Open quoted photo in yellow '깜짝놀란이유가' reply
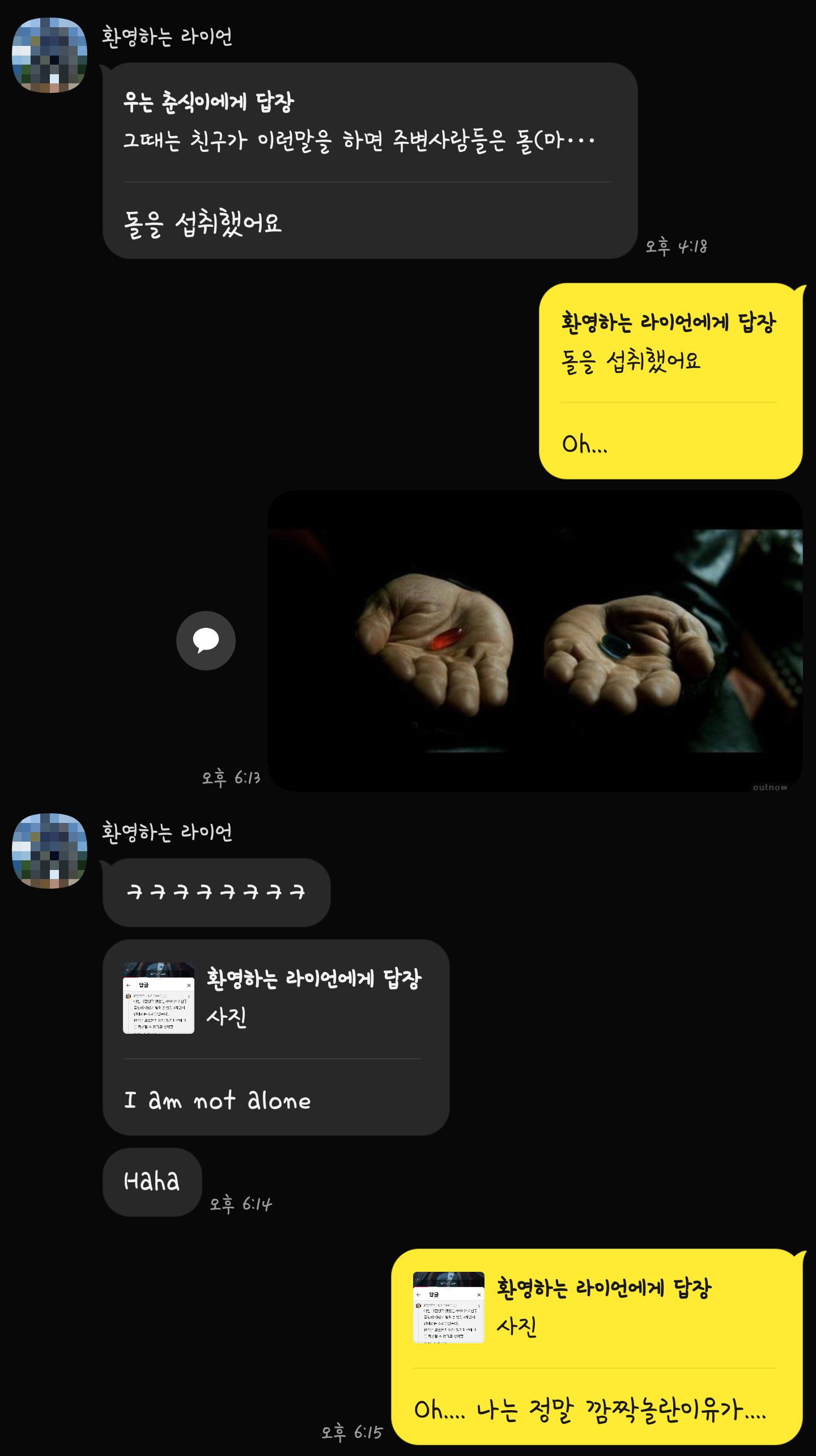The height and width of the screenshot is (1456, 816). [x=448, y=1308]
